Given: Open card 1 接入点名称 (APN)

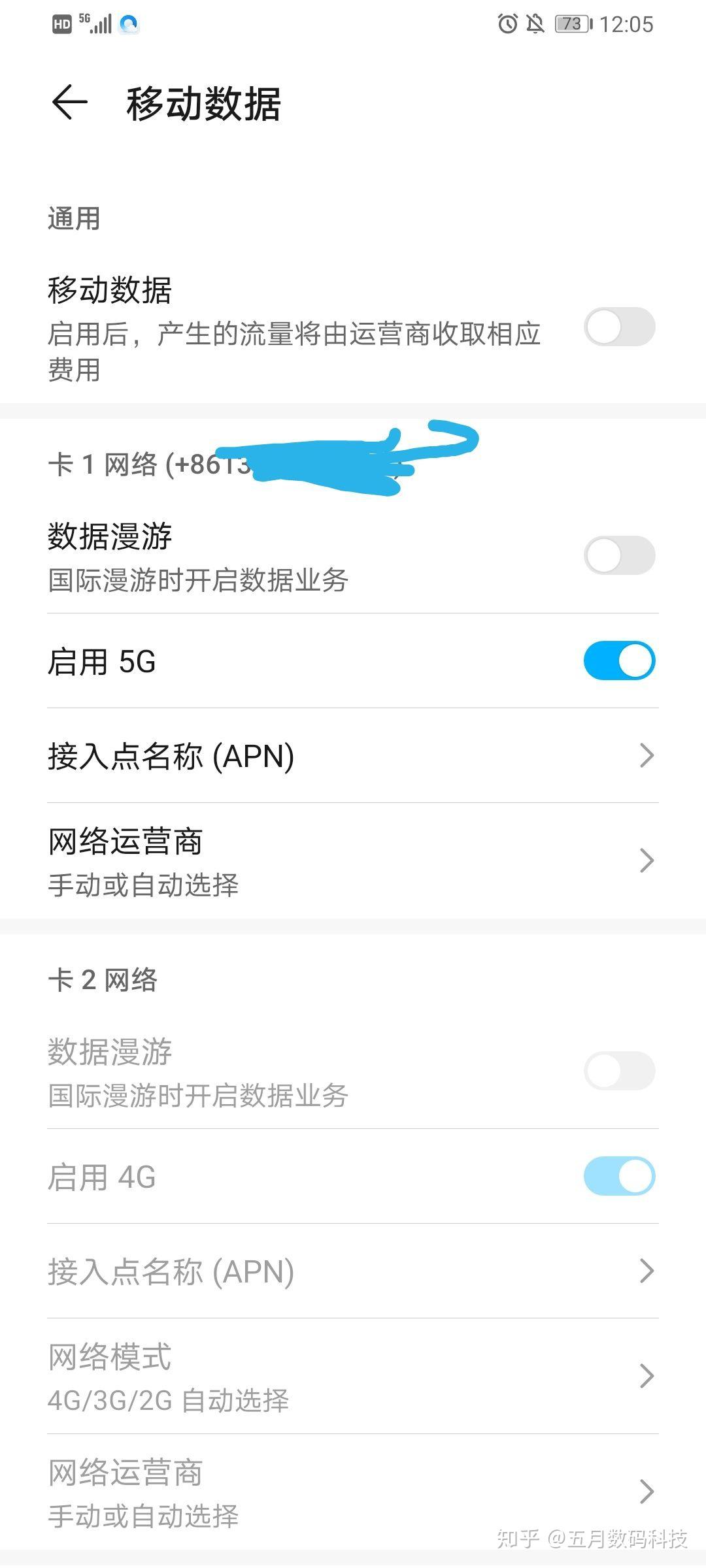Looking at the screenshot, I should click(353, 756).
